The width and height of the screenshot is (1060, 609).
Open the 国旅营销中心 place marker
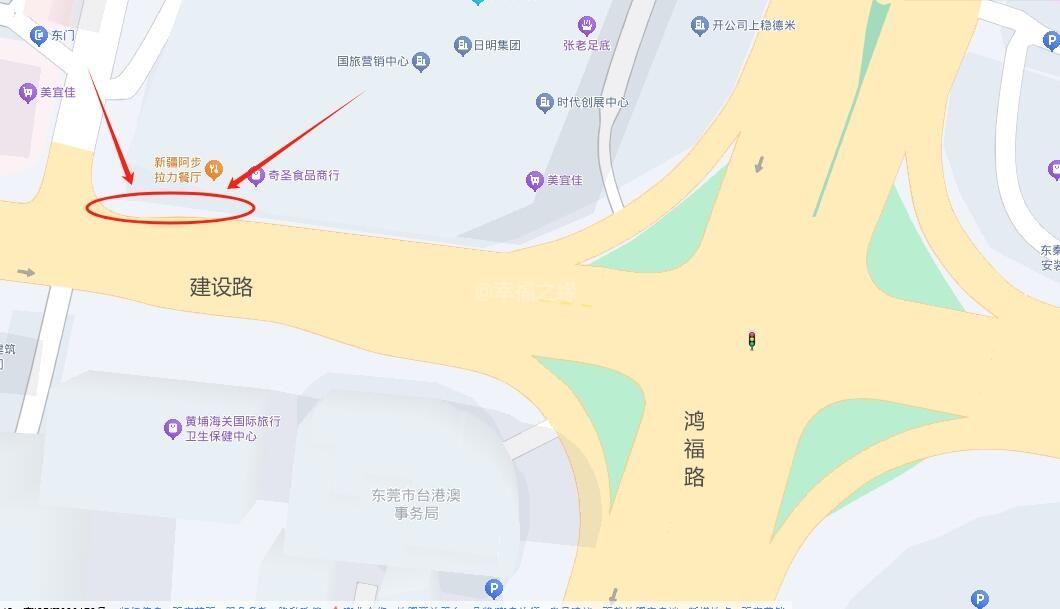tap(421, 62)
